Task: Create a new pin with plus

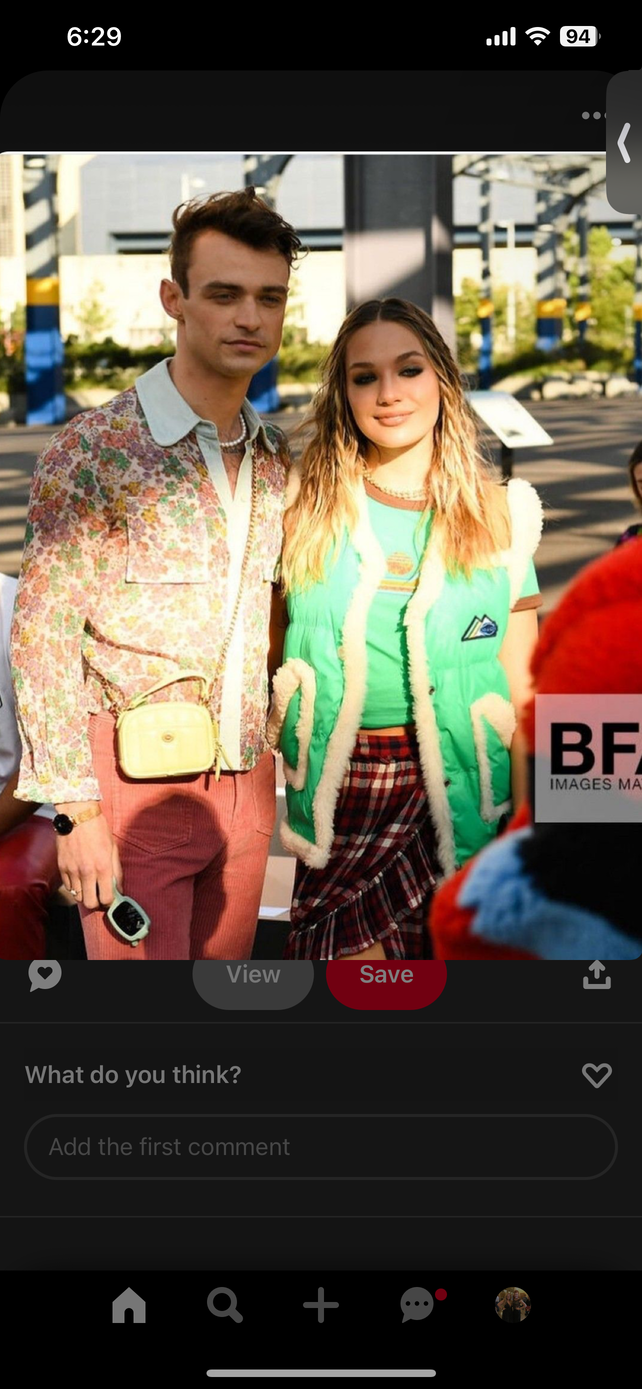Action: 321,1305
